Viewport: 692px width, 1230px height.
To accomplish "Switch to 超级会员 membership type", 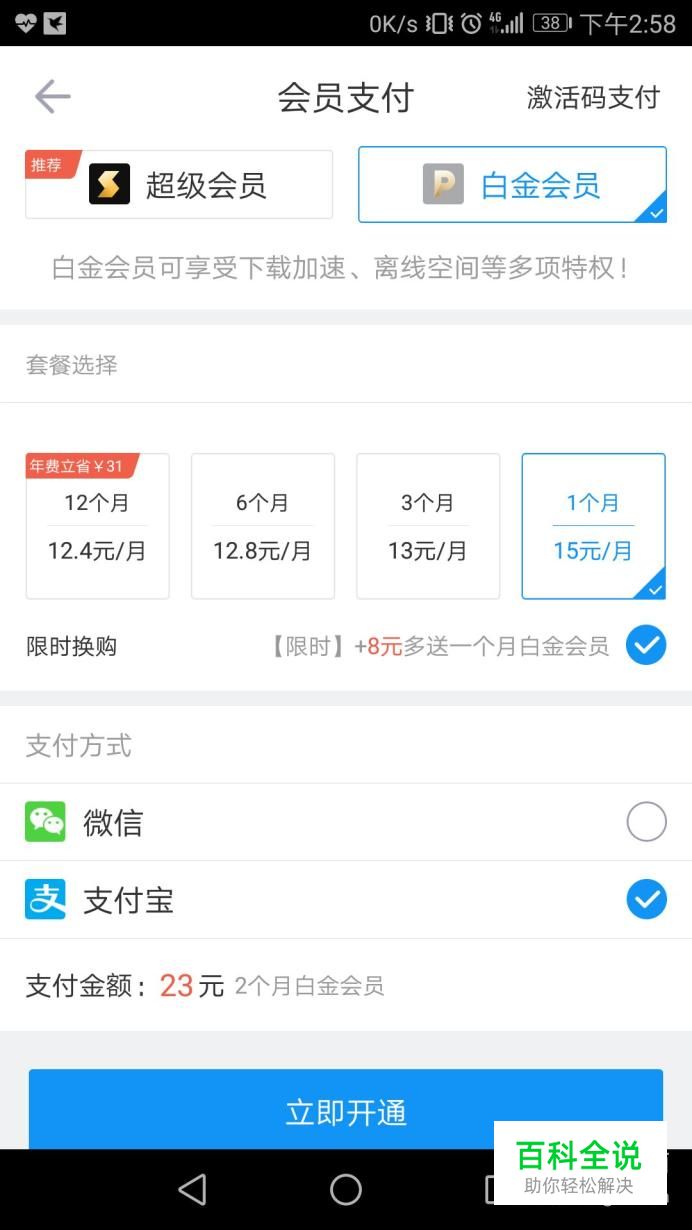I will pos(179,184).
